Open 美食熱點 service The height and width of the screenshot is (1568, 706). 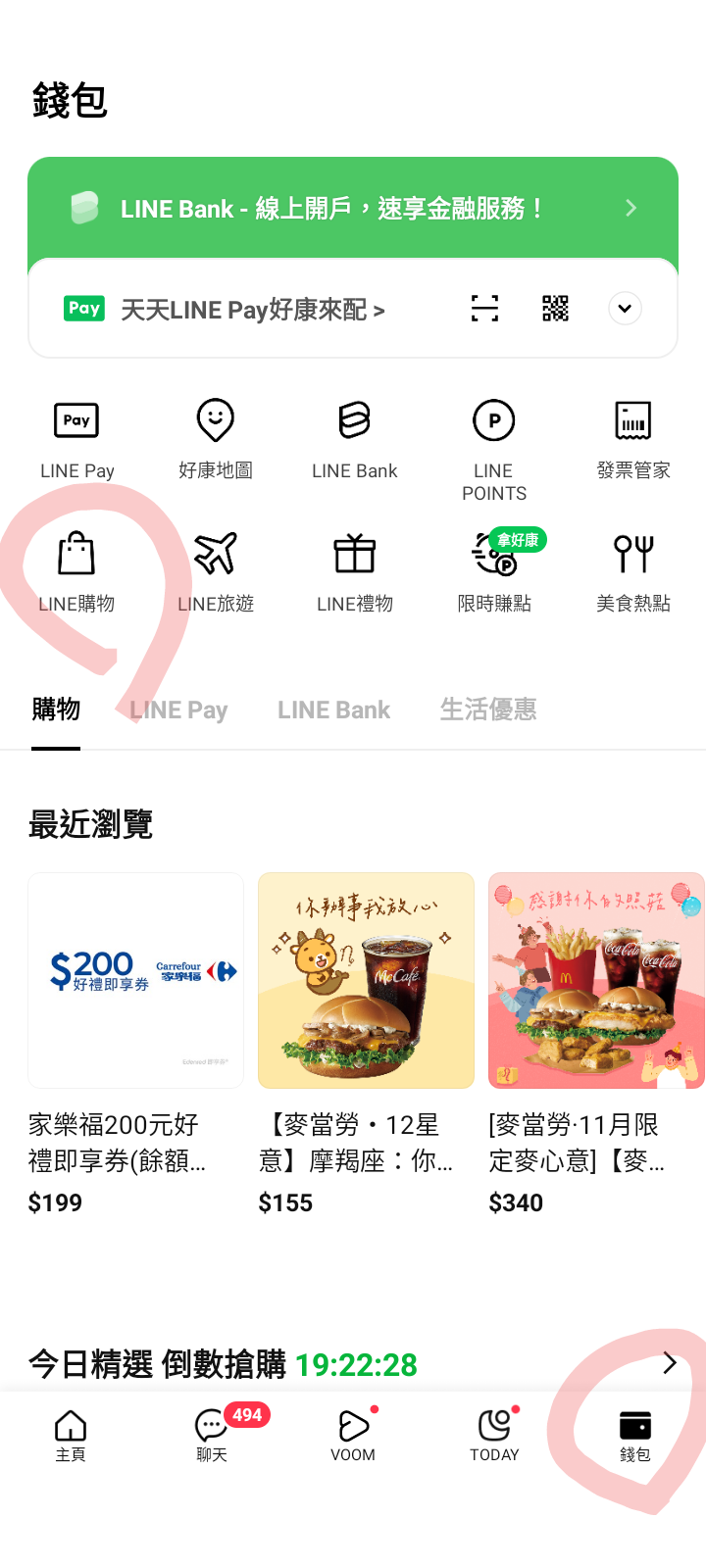point(633,572)
